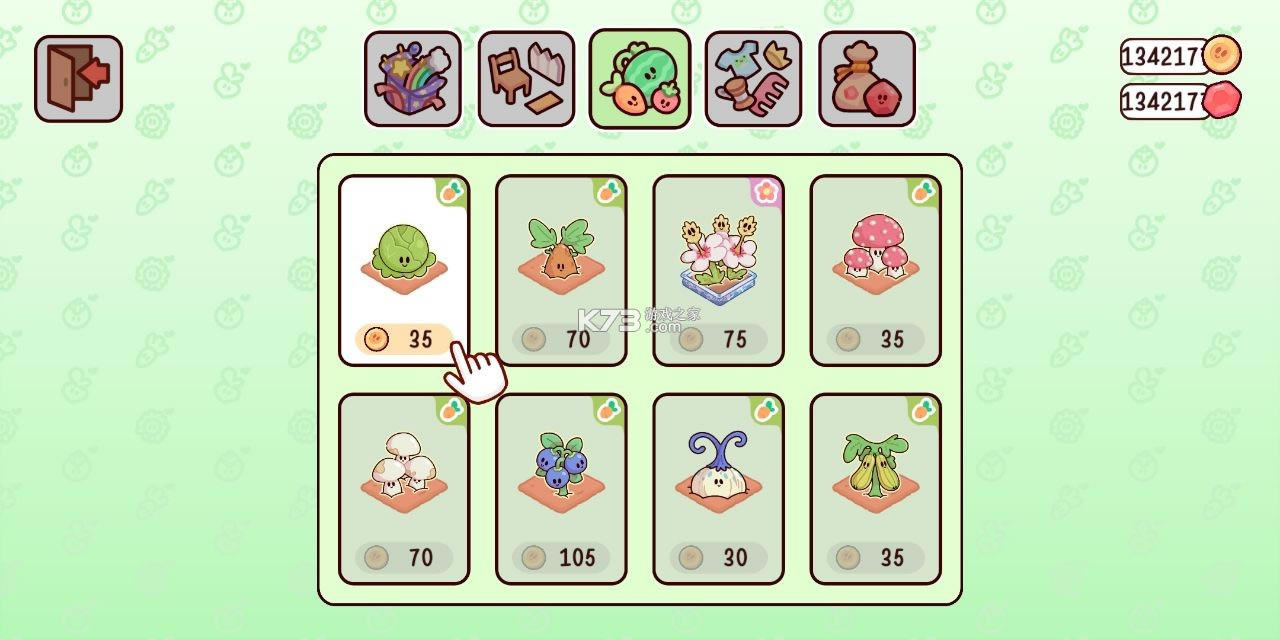Switch to the furniture chair tab
The image size is (1280, 640).
click(526, 78)
